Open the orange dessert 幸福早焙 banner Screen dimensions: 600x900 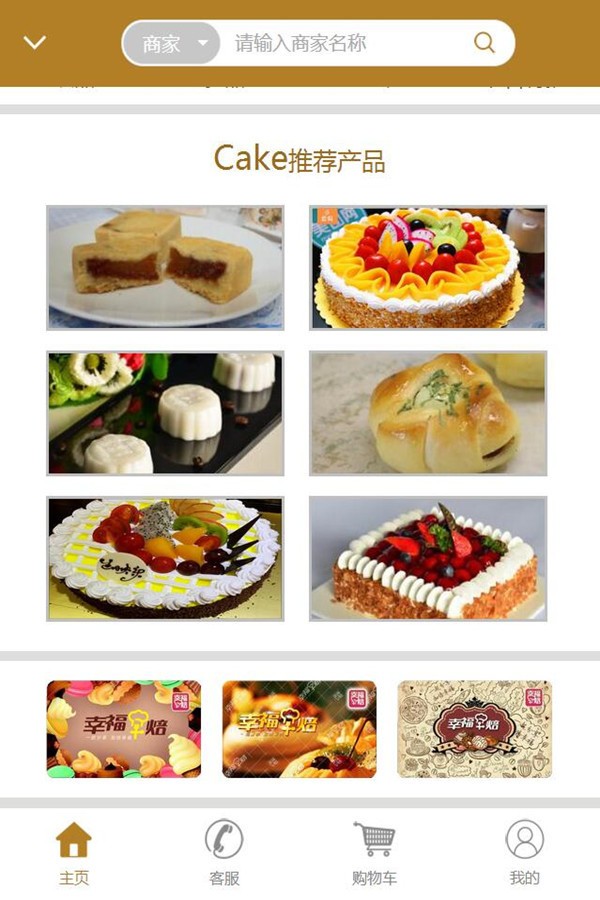tap(299, 729)
